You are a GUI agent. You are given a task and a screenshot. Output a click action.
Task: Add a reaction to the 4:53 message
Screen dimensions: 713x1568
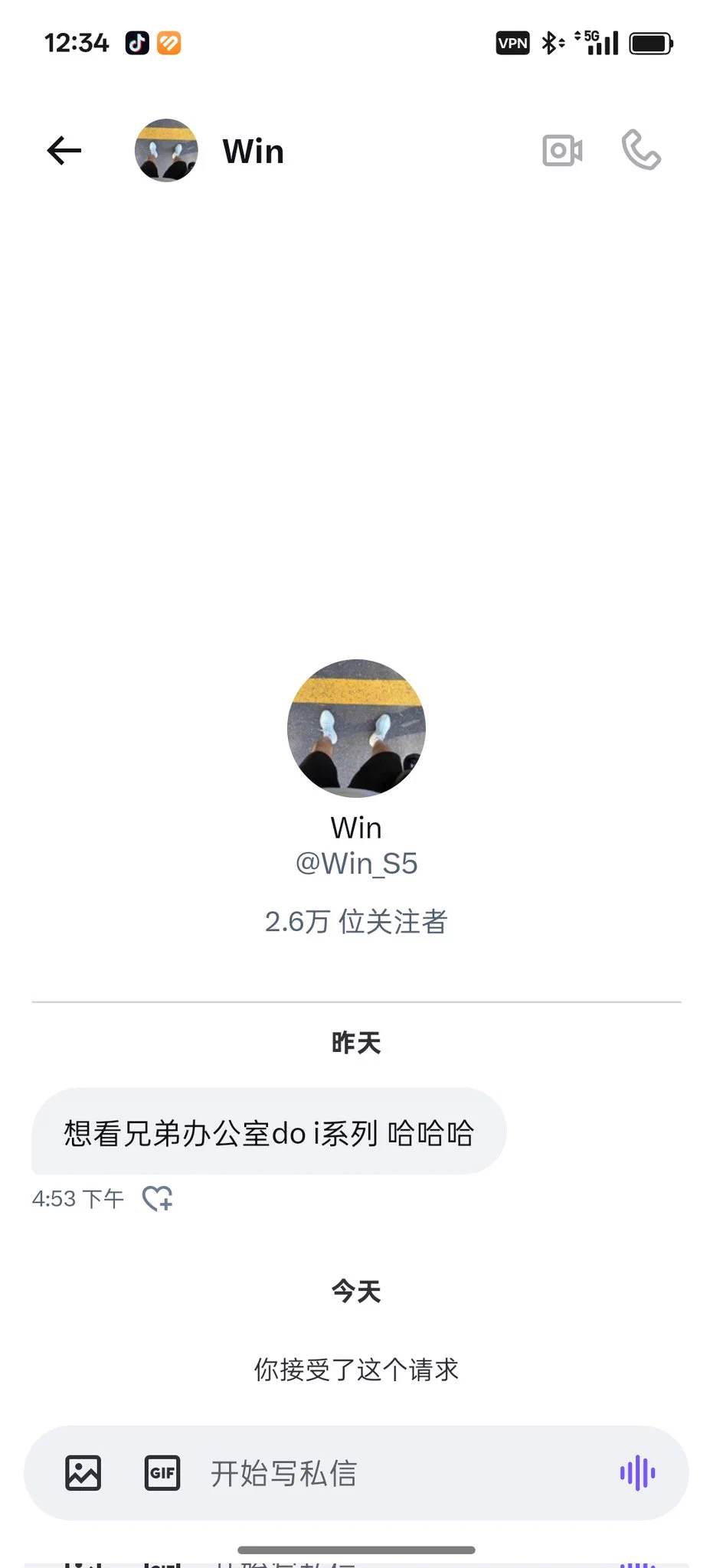tap(158, 1198)
